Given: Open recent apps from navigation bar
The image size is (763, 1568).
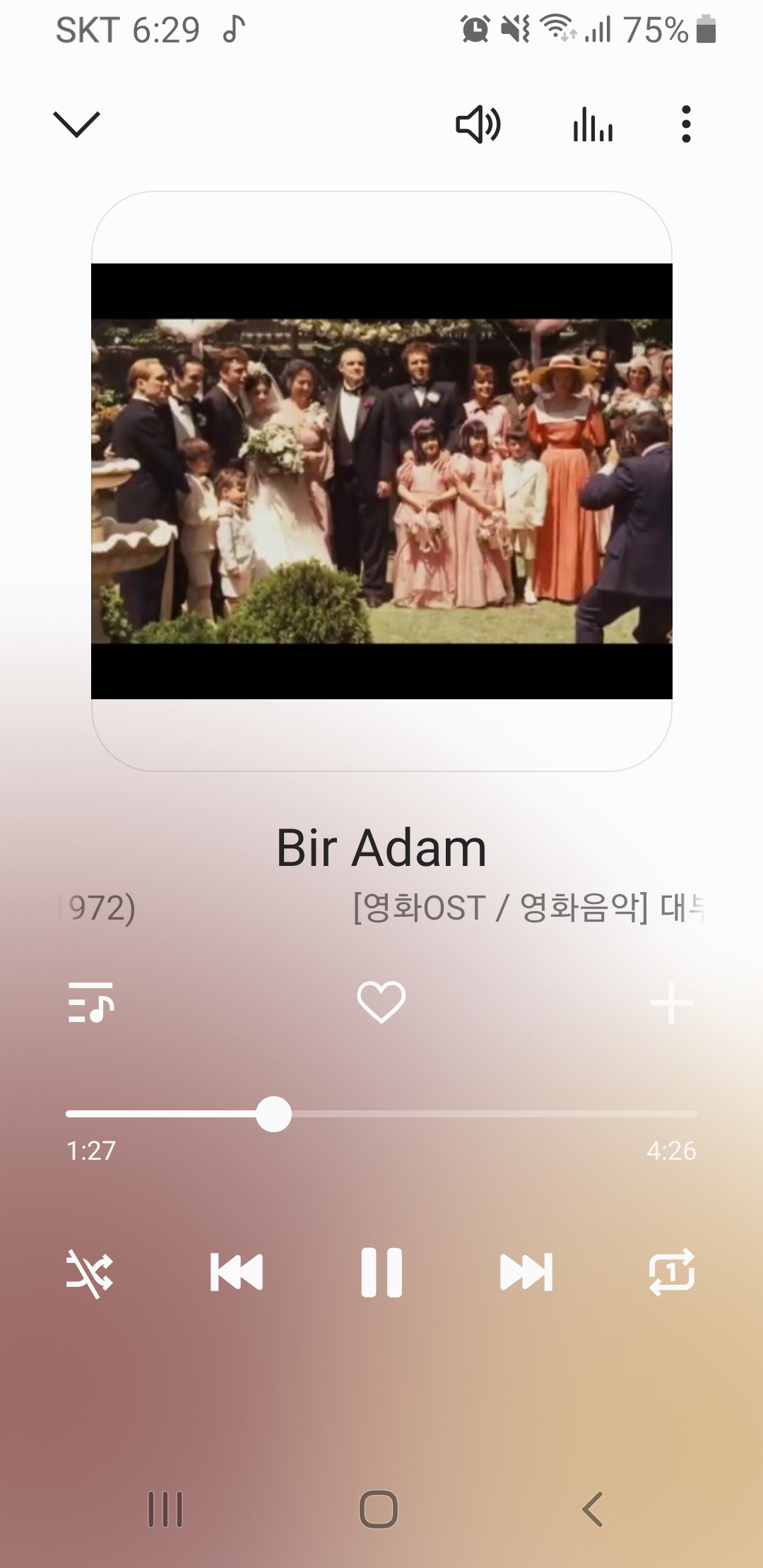Looking at the screenshot, I should tap(165, 1509).
